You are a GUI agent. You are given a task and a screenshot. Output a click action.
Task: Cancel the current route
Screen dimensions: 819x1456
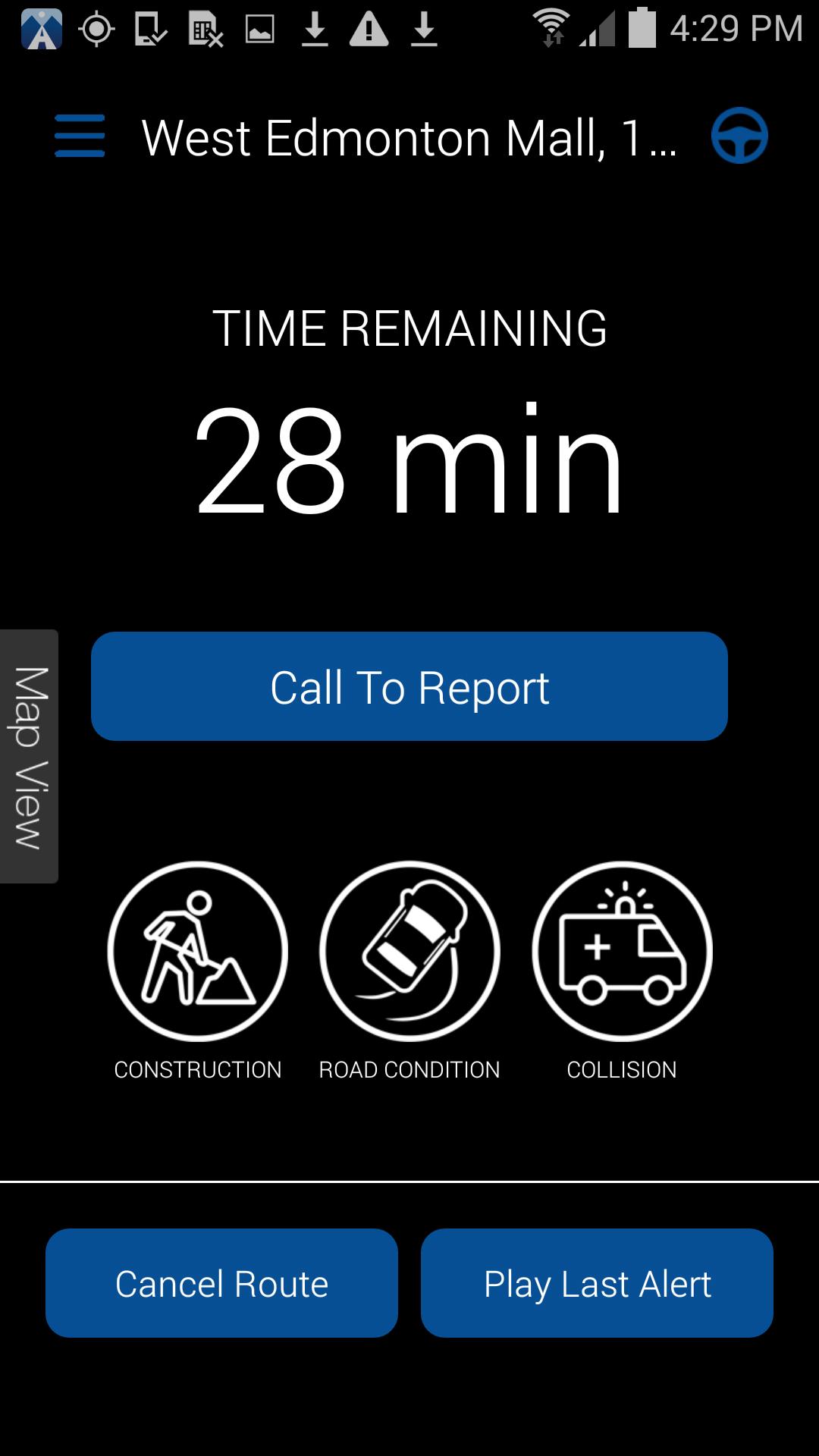coord(221,1283)
